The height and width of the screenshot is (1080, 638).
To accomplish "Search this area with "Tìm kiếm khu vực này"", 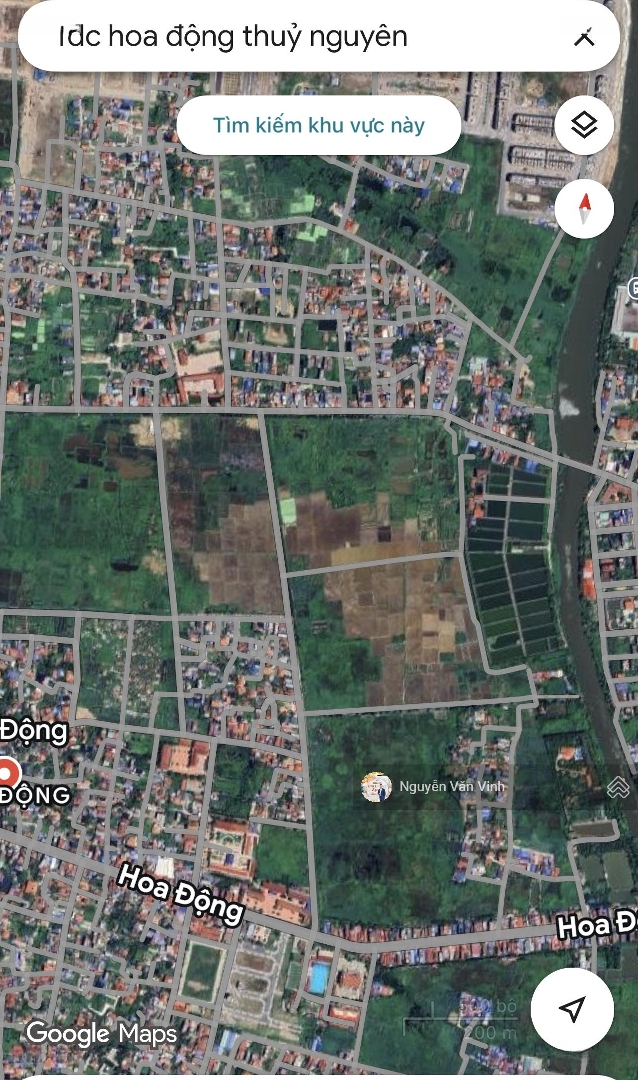I will (319, 125).
